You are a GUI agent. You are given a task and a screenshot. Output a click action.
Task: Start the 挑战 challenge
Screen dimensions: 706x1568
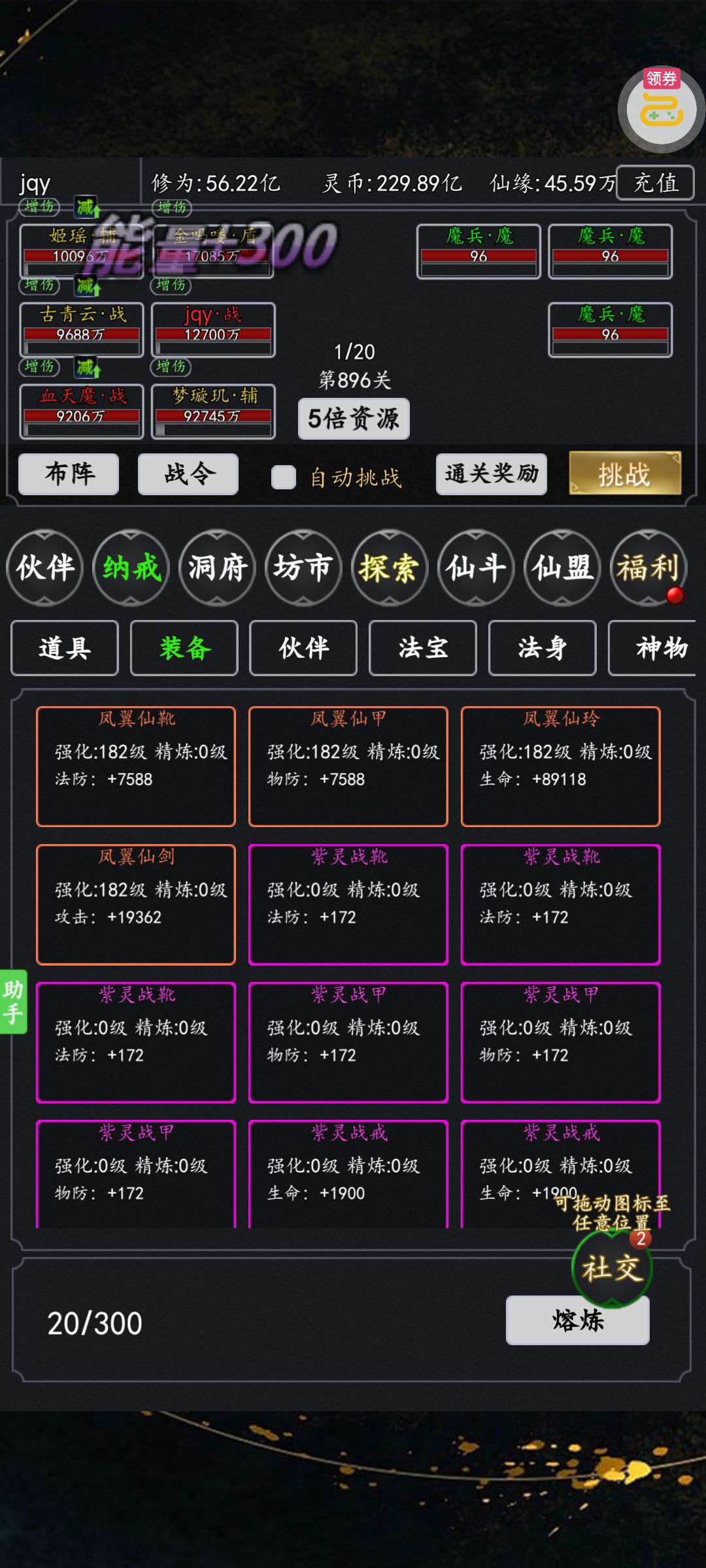click(624, 474)
